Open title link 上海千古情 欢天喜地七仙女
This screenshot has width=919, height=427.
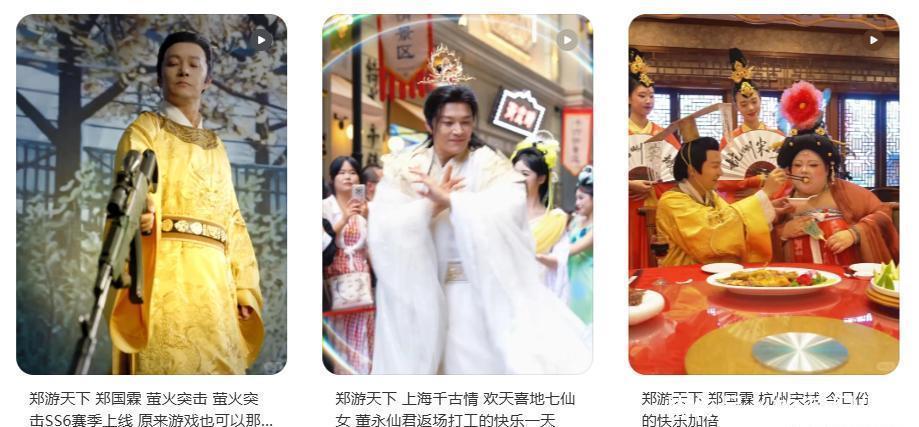pyautogui.click(x=455, y=409)
